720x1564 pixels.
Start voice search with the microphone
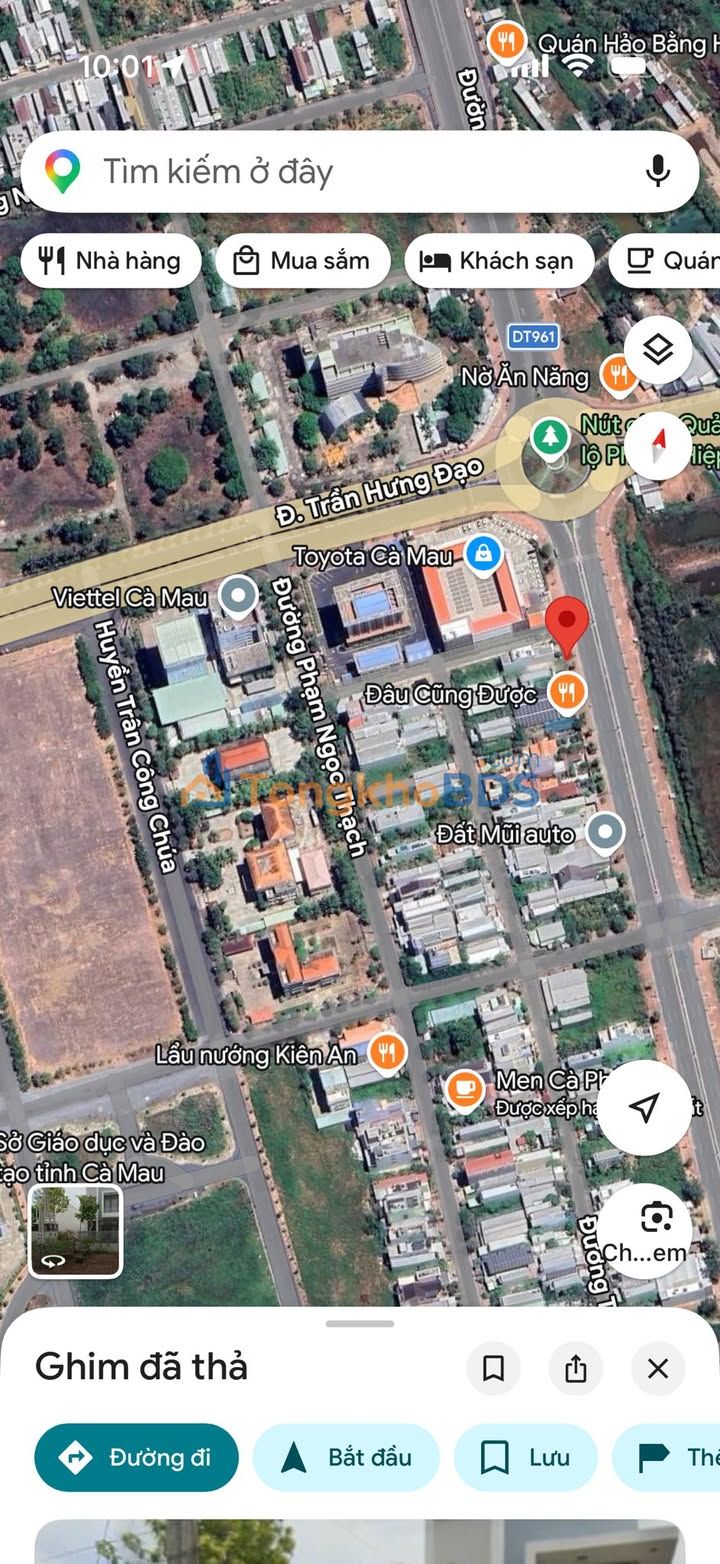[657, 172]
